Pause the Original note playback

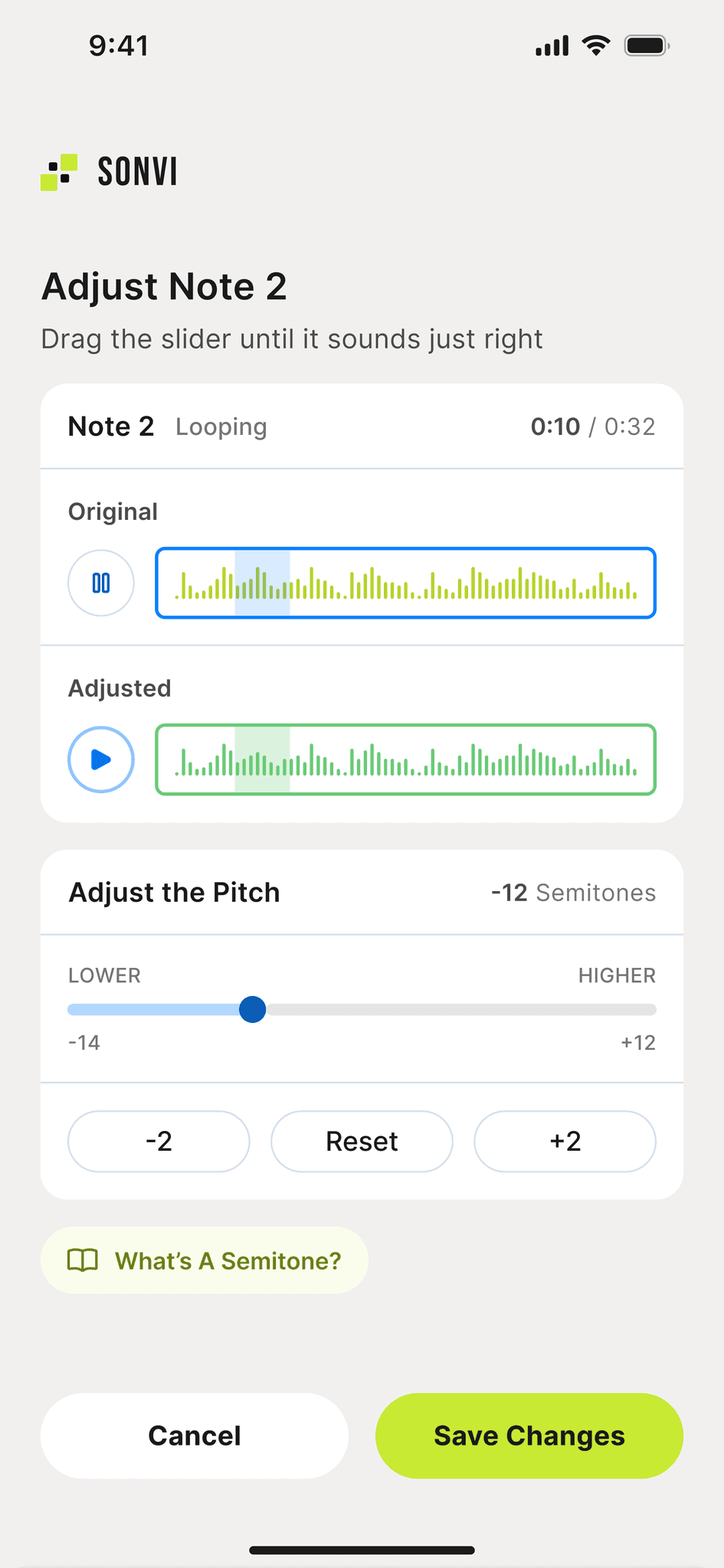pyautogui.click(x=101, y=583)
